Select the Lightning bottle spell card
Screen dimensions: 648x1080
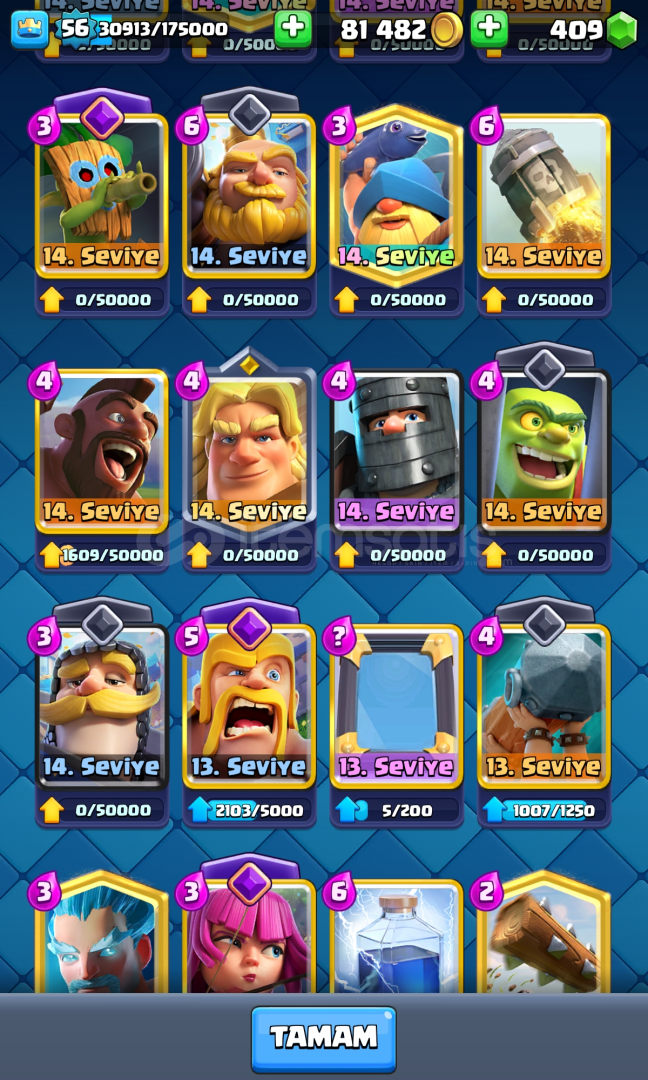pyautogui.click(x=396, y=940)
